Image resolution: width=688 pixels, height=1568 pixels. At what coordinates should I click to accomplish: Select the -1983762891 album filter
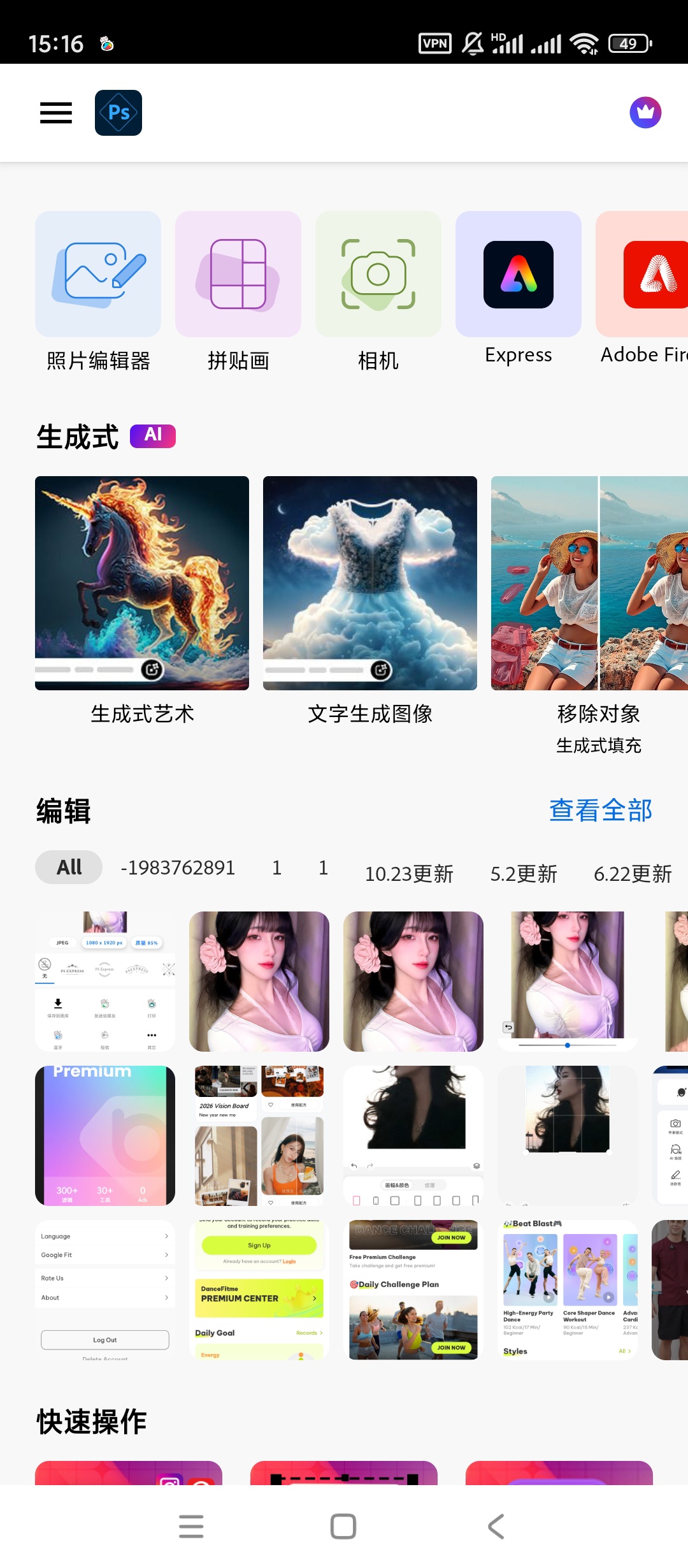178,867
